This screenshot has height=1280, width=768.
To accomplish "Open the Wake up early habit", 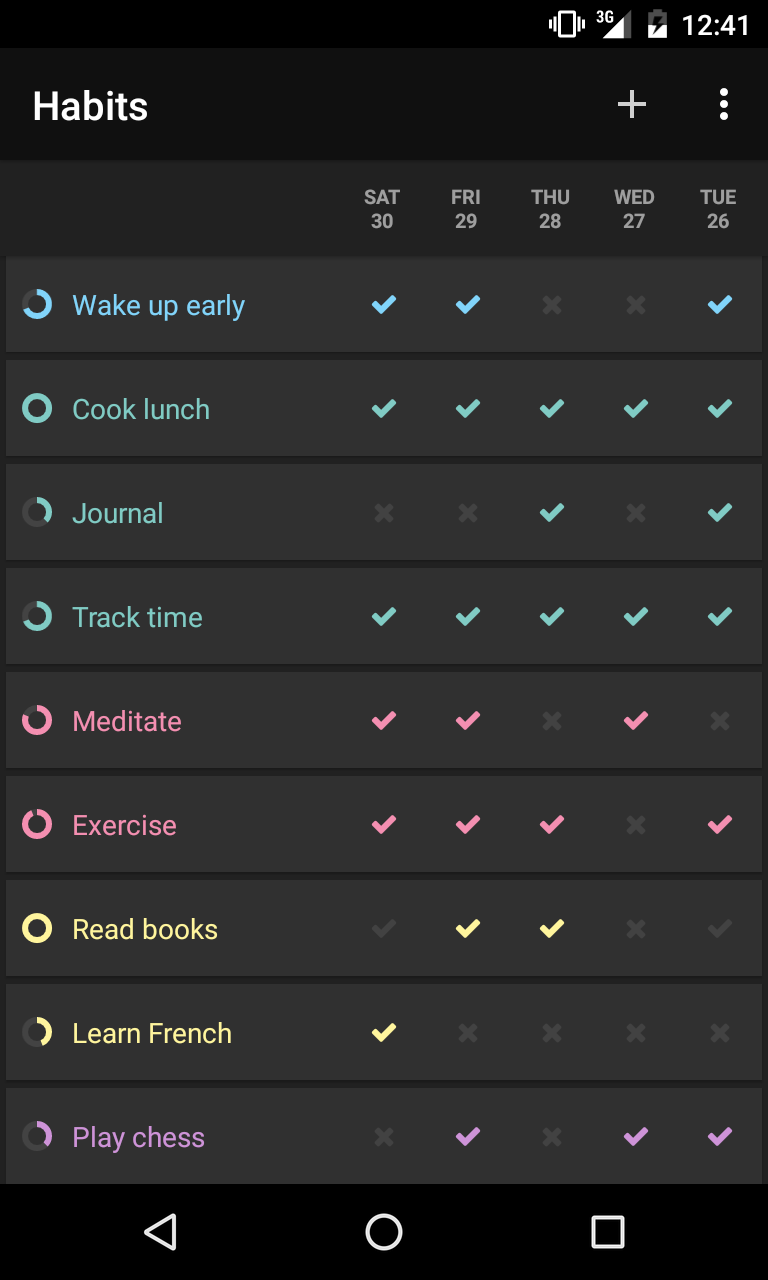I will 158,305.
